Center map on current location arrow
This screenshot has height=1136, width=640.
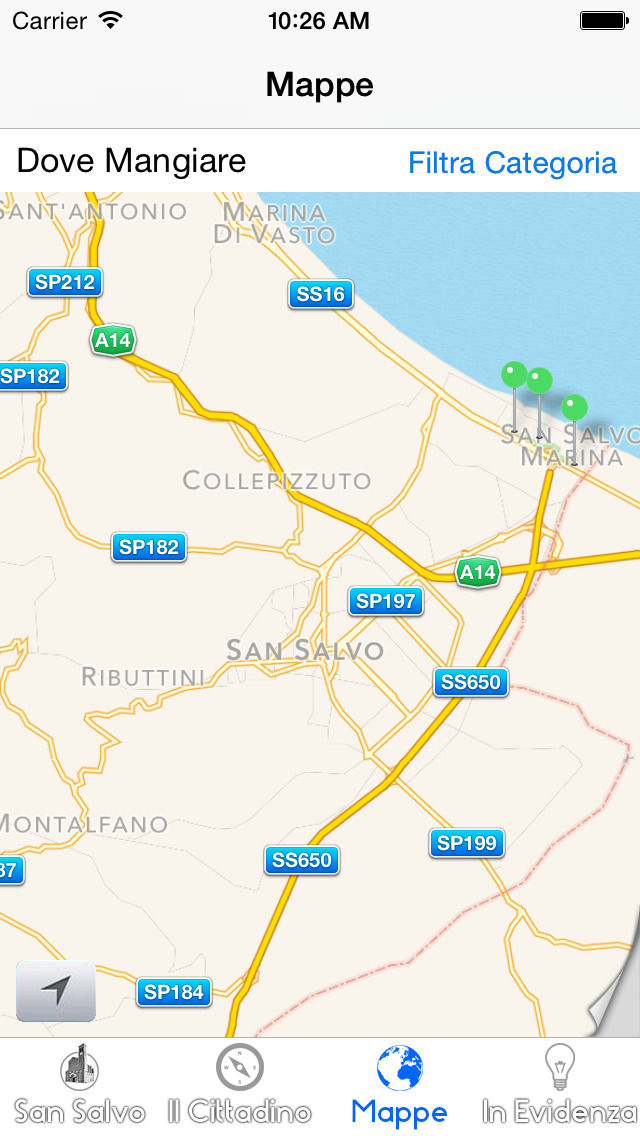[56, 990]
